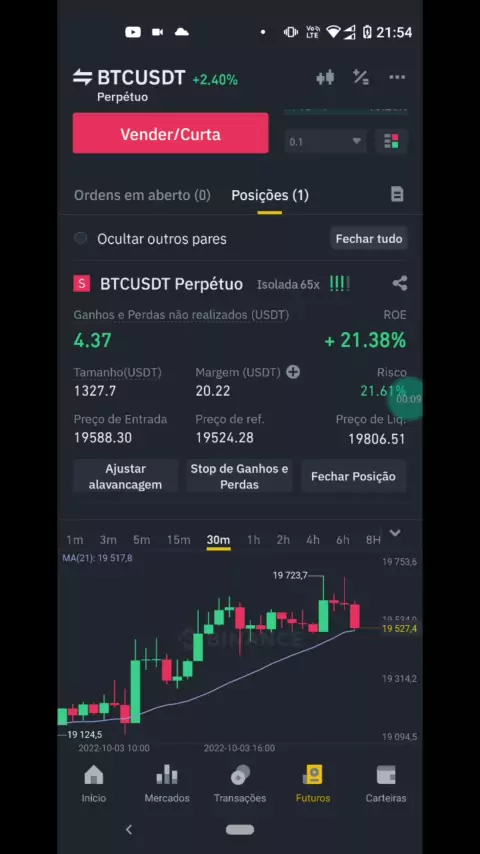Viewport: 480px width, 854px height.
Task: Open the calculator icon in header
Action: point(361,78)
